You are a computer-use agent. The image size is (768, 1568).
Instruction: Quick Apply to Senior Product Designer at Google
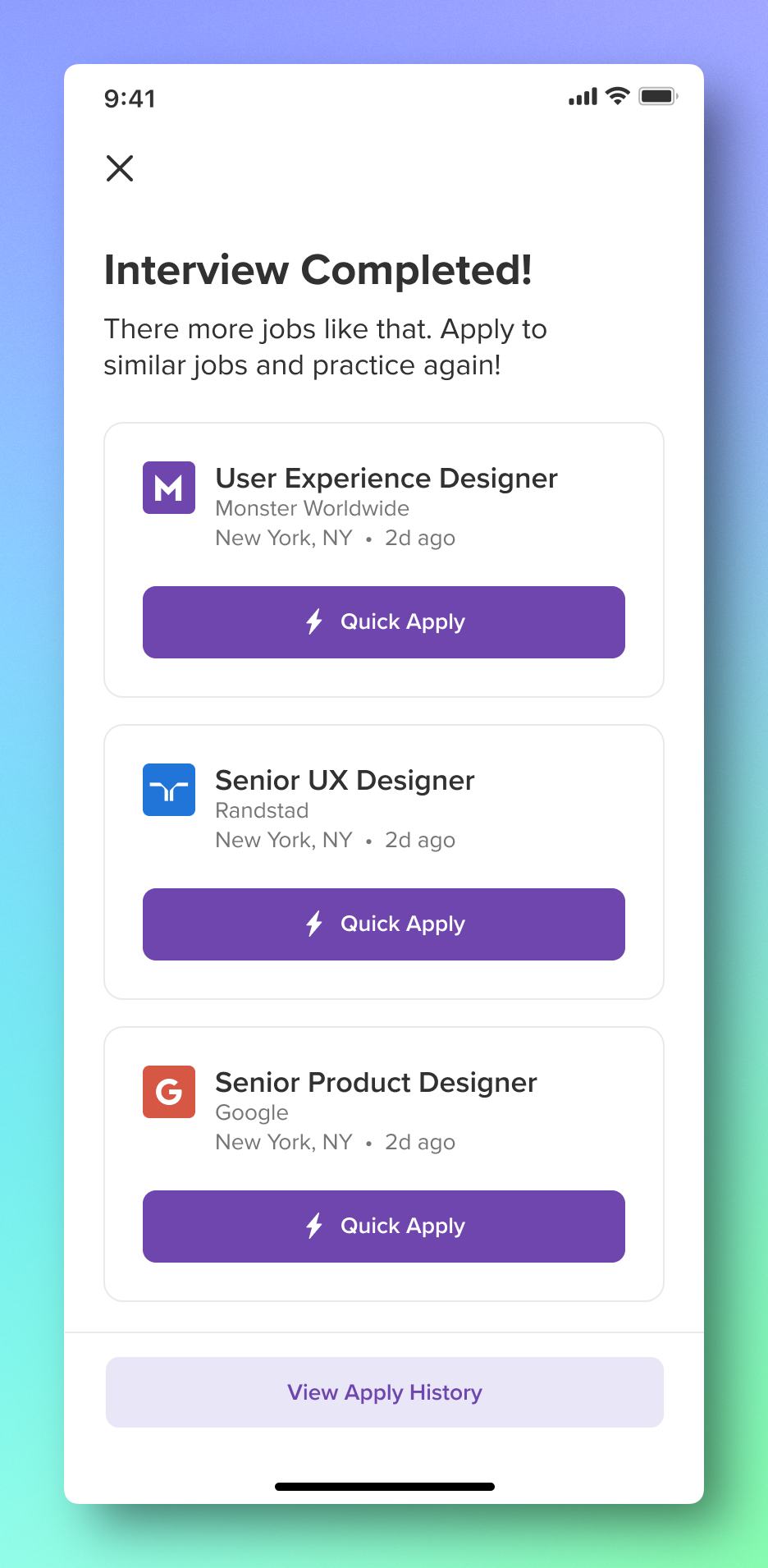(384, 1226)
